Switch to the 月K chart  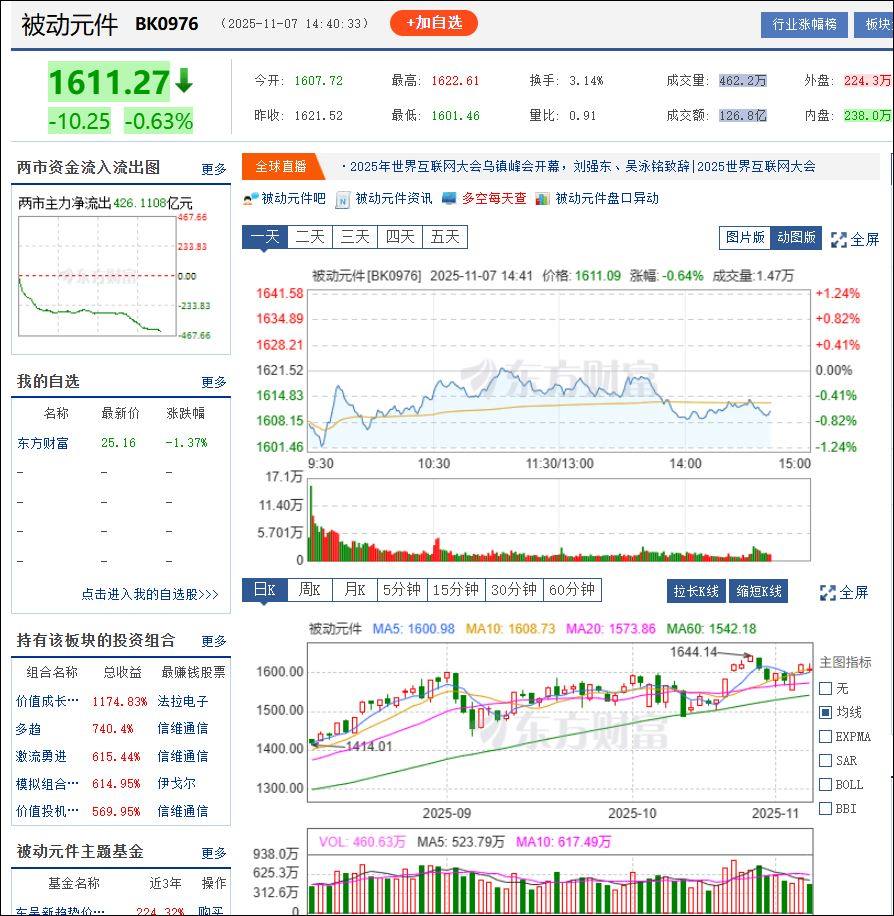355,590
